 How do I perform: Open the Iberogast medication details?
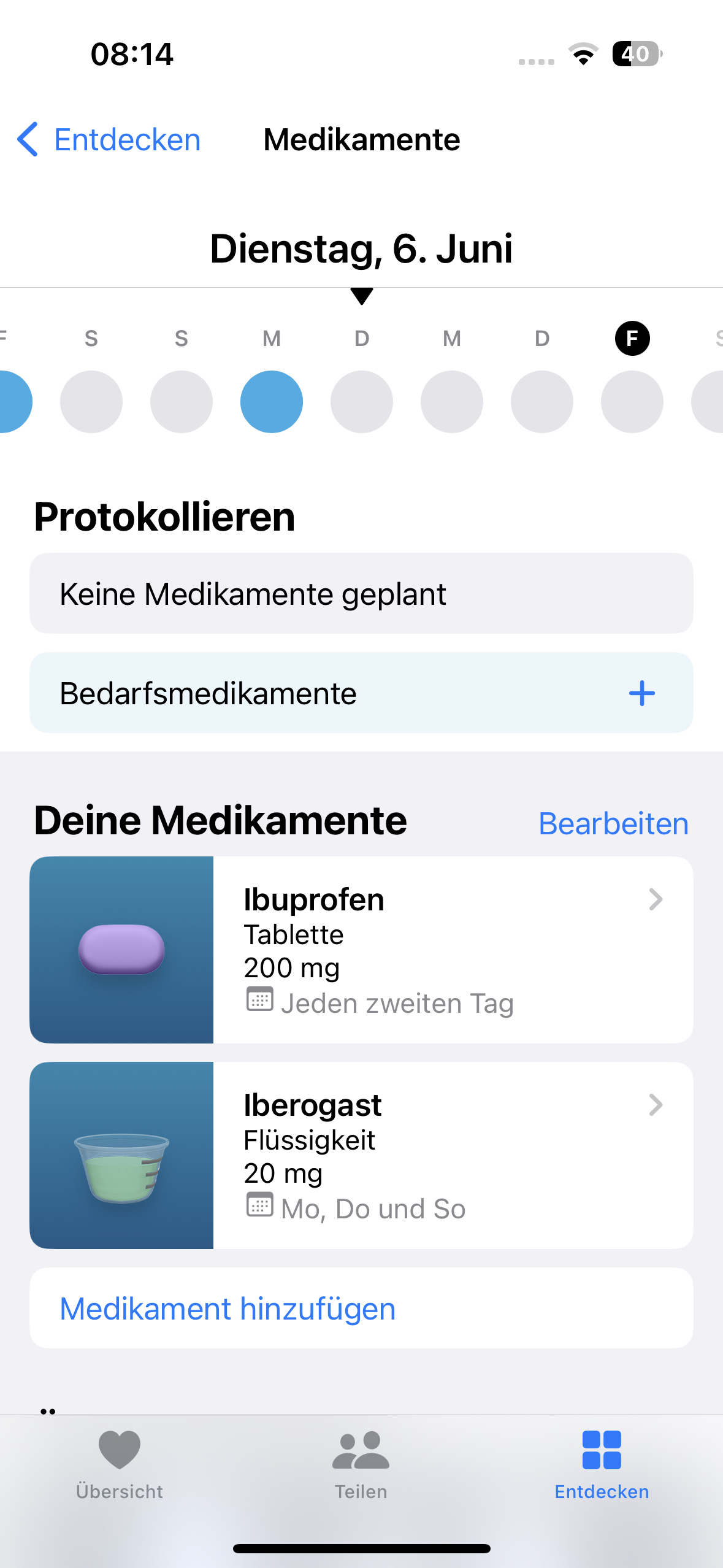point(453,1155)
